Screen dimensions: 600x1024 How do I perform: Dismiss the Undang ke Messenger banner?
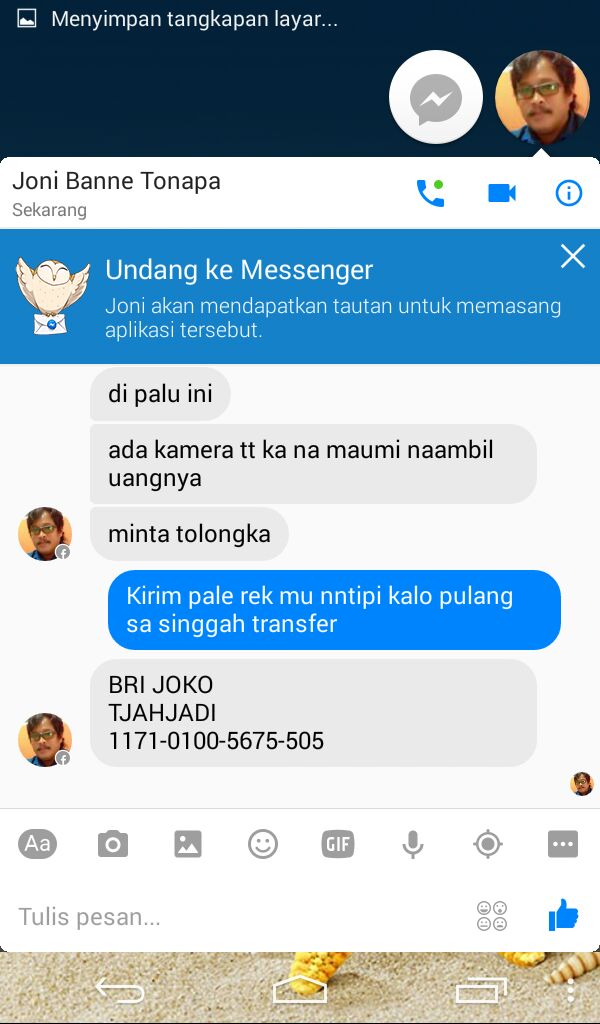point(573,256)
